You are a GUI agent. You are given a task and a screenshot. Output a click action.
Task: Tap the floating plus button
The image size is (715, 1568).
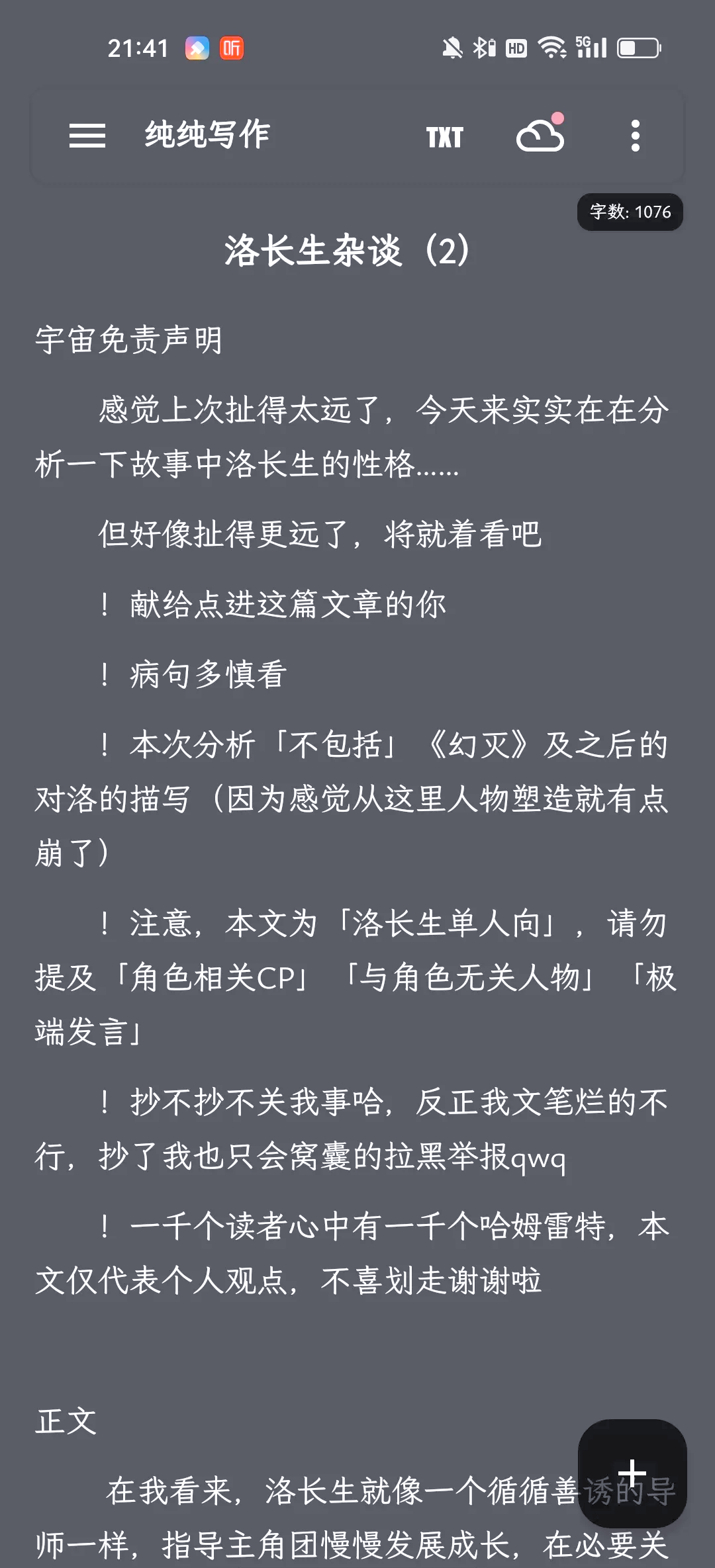coord(632,1473)
